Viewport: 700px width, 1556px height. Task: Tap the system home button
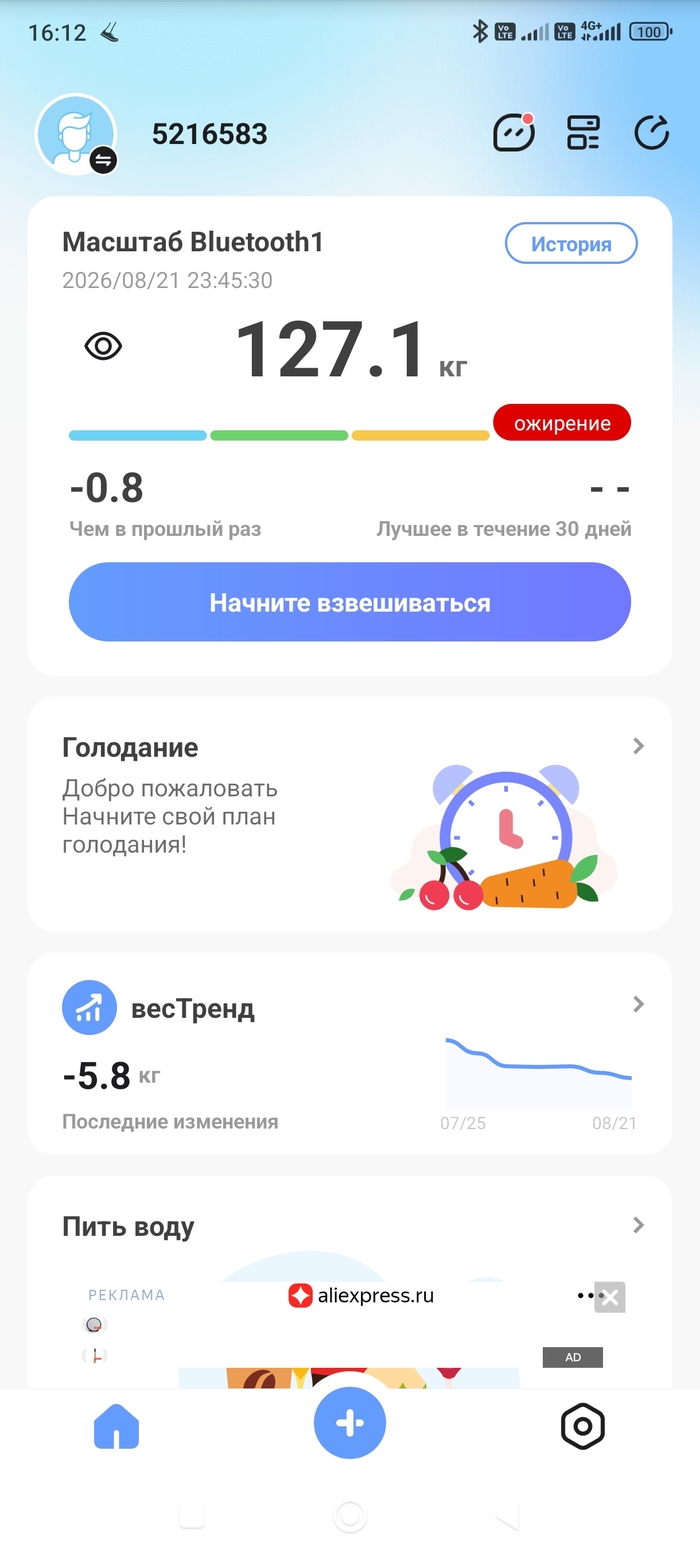coord(350,1517)
